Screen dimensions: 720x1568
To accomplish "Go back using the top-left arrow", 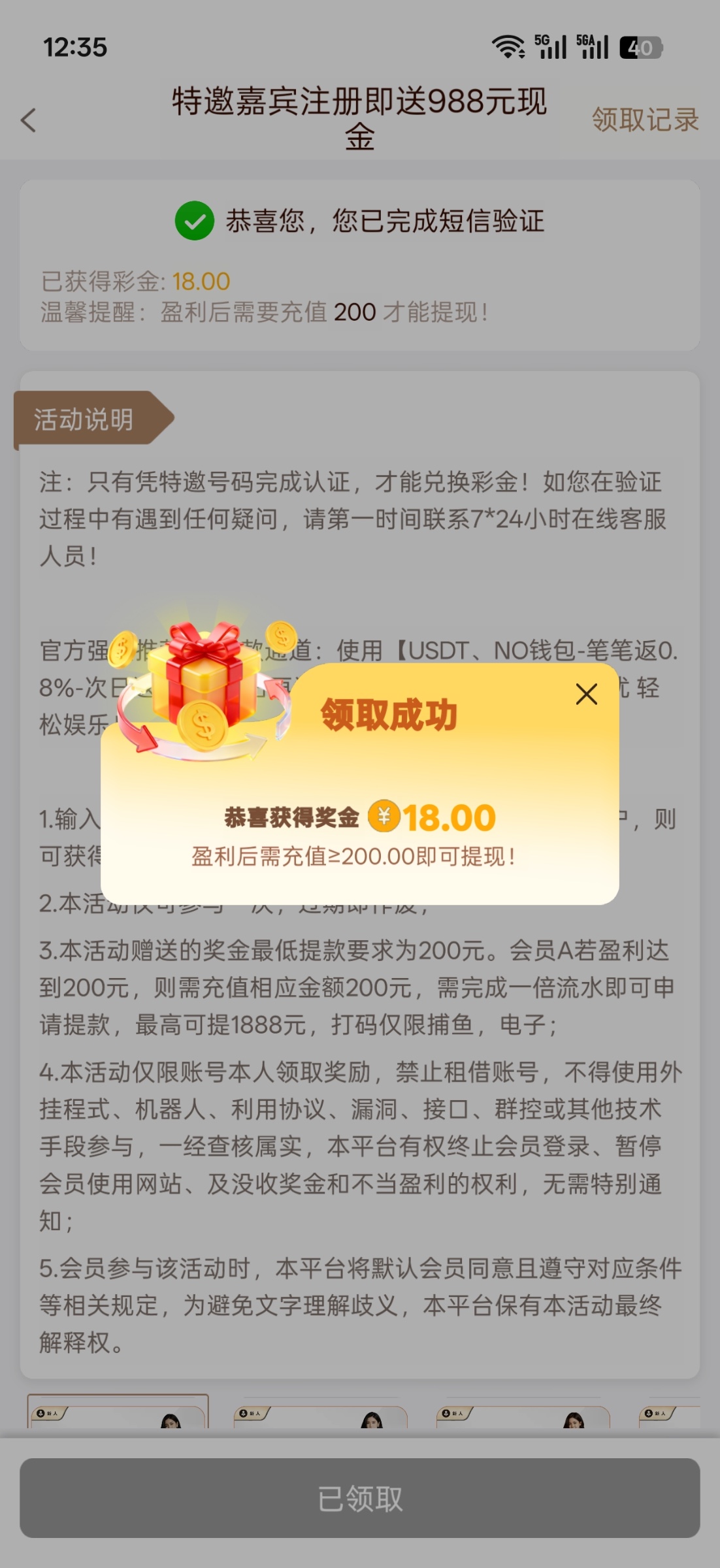I will [29, 120].
